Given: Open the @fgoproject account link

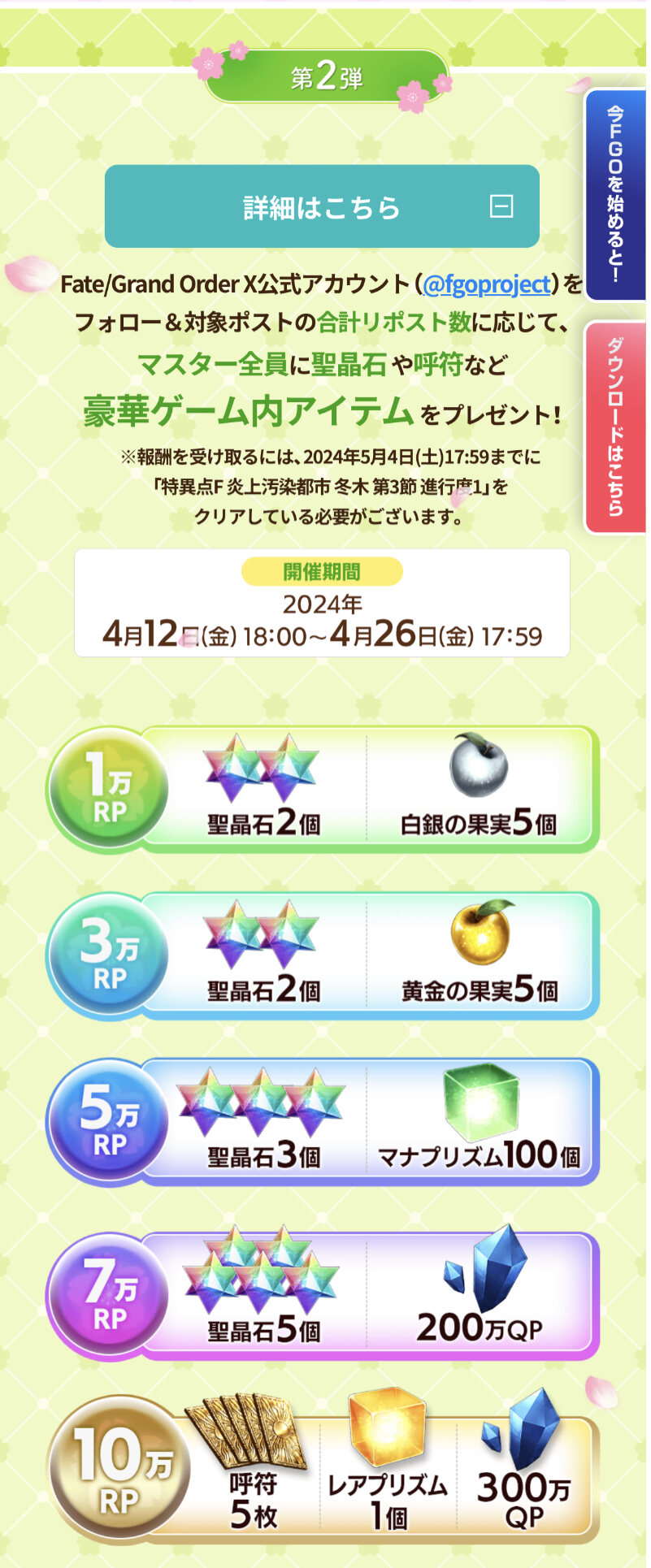Looking at the screenshot, I should (486, 284).
